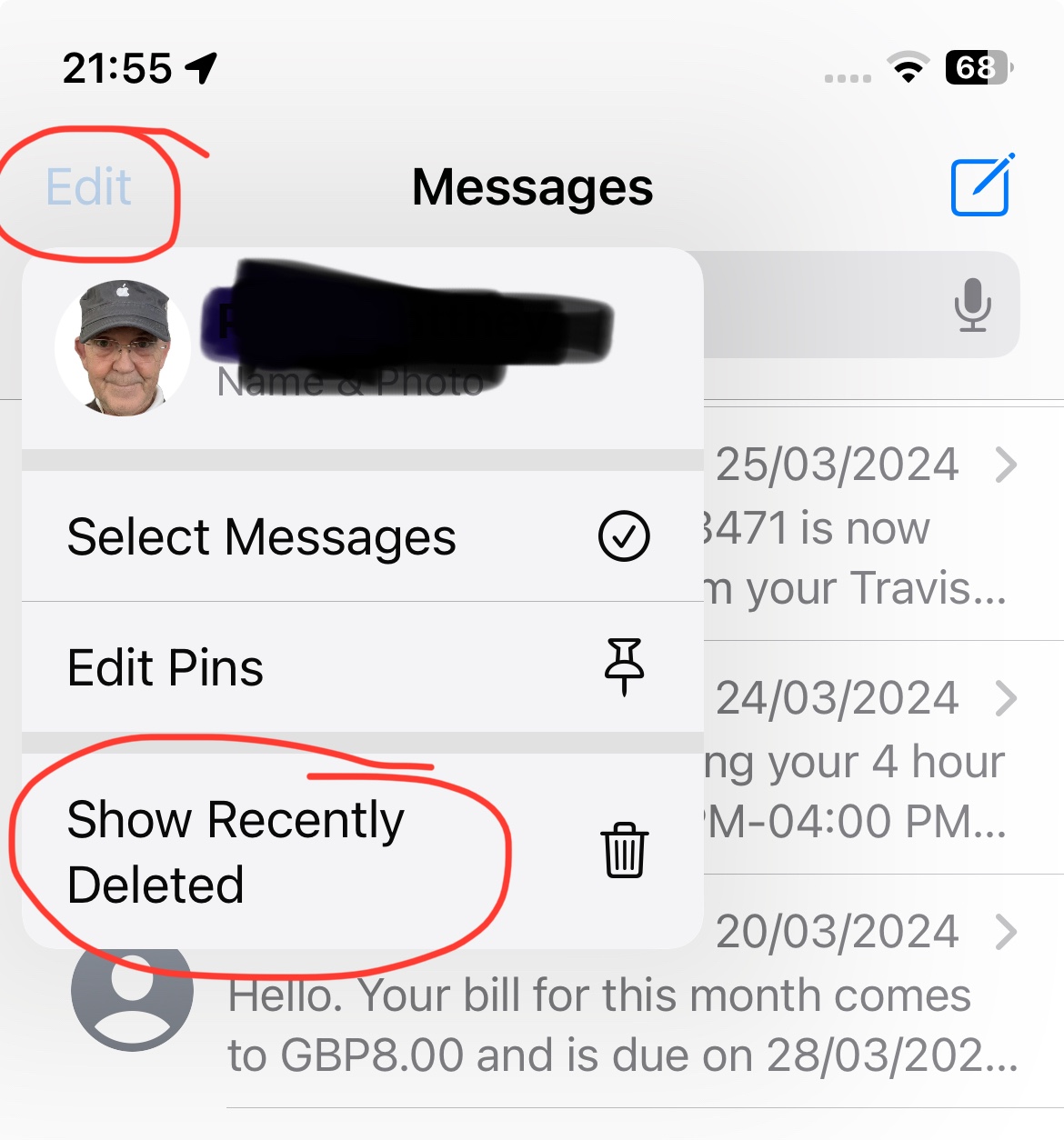Tap the microphone dictation icon
Image resolution: width=1064 pixels, height=1140 pixels.
pos(972,305)
